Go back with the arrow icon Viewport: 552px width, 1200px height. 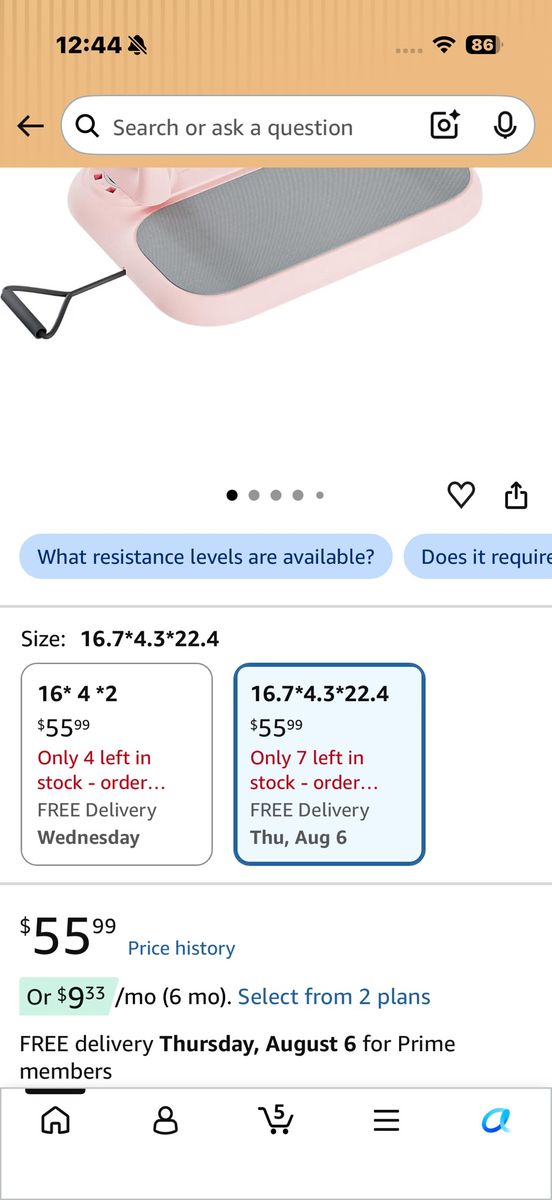tap(31, 126)
